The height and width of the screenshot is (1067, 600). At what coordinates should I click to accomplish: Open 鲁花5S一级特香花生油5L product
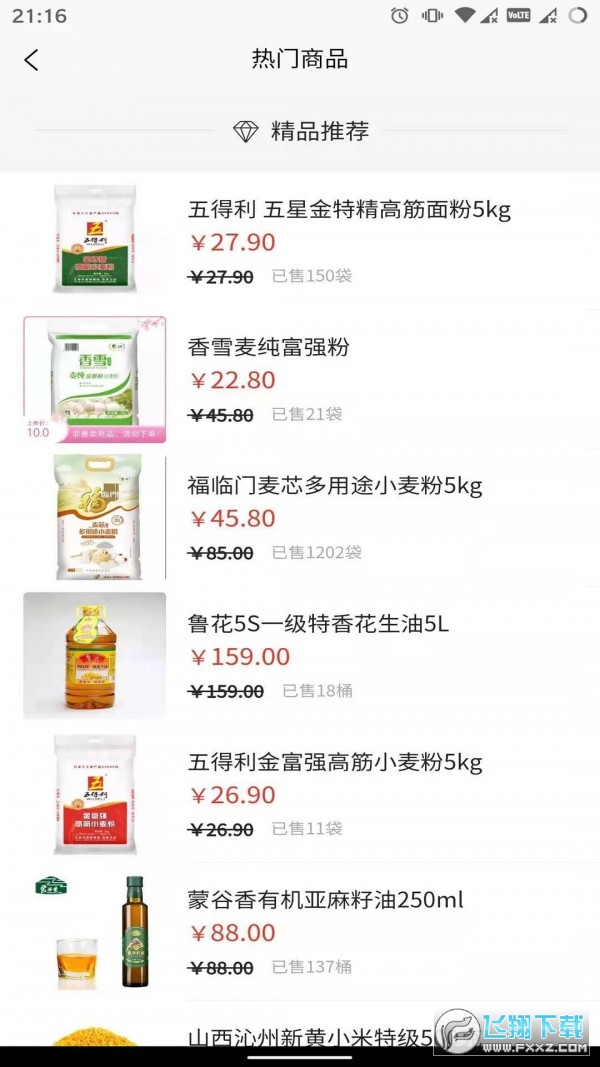click(318, 625)
